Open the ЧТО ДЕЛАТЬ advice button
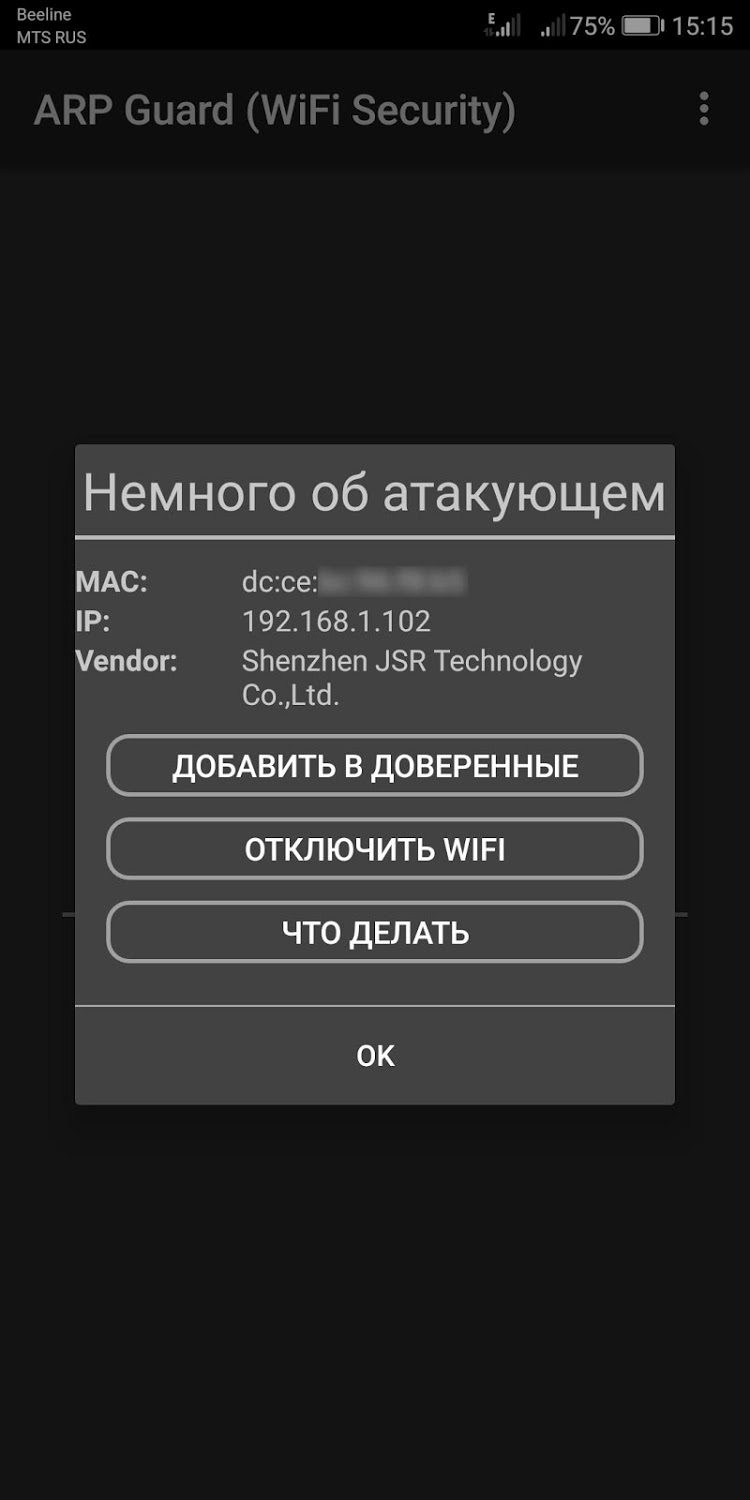This screenshot has width=750, height=1500. (x=375, y=932)
